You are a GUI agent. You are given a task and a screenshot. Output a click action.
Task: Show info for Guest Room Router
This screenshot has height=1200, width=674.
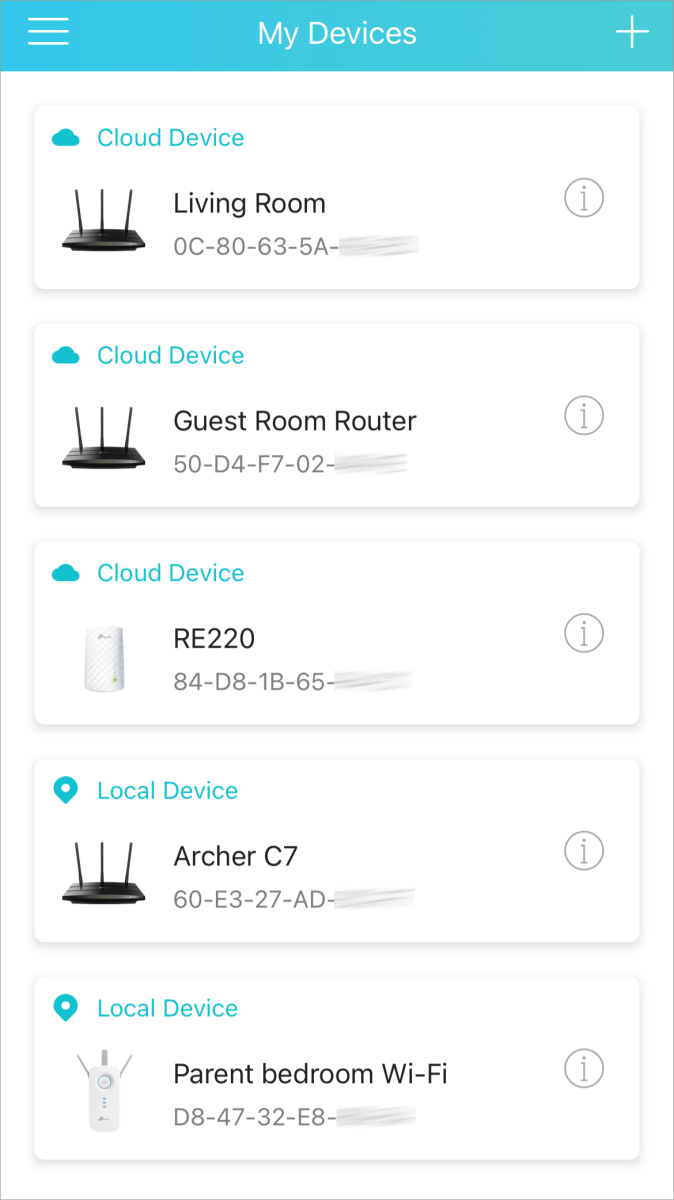click(584, 415)
